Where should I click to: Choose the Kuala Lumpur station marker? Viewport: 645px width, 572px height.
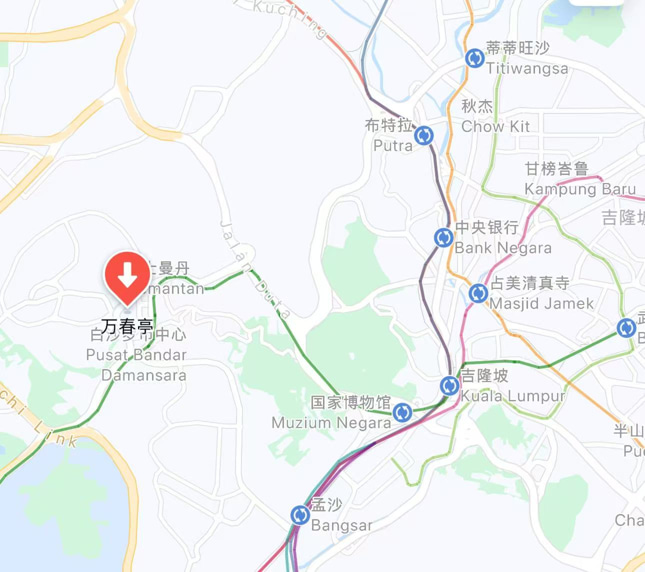coord(450,386)
